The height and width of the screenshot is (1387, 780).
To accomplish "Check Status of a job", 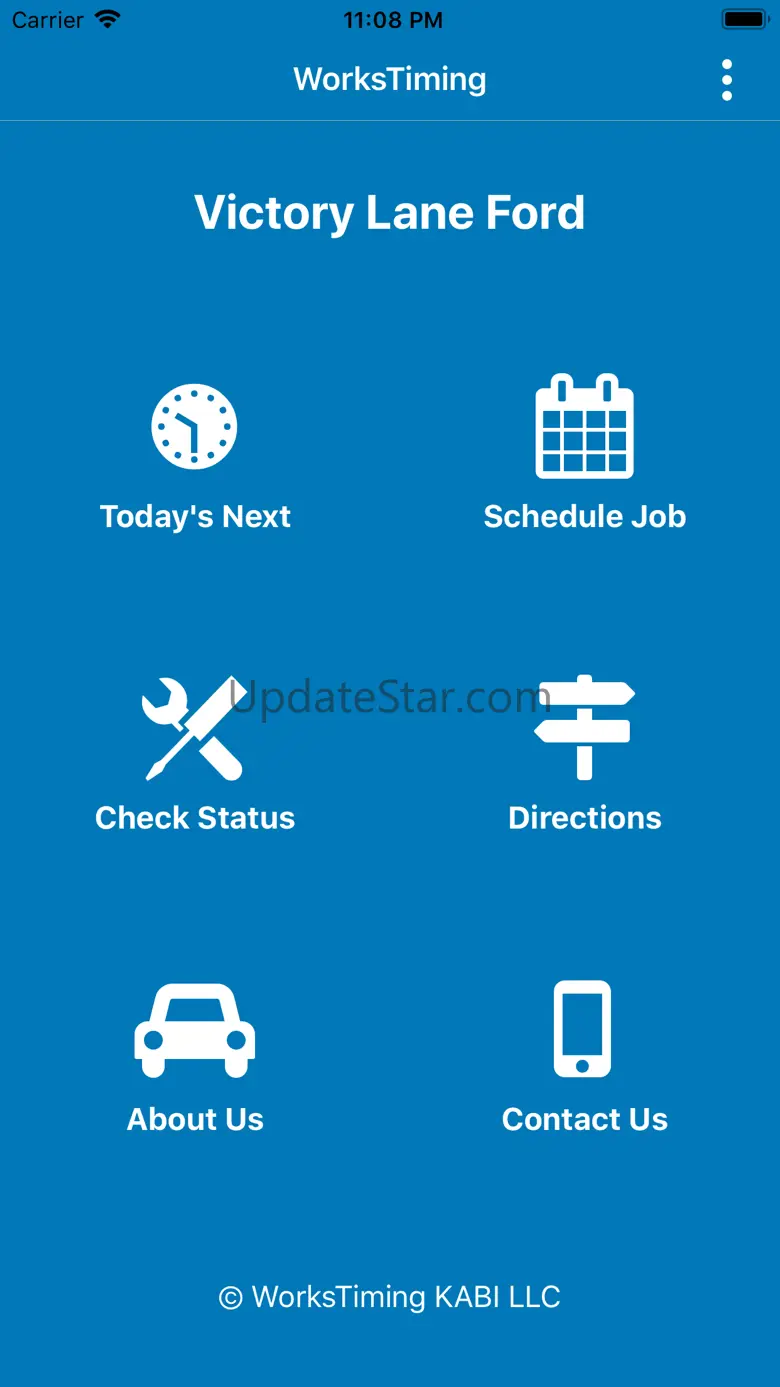I will pos(195,756).
